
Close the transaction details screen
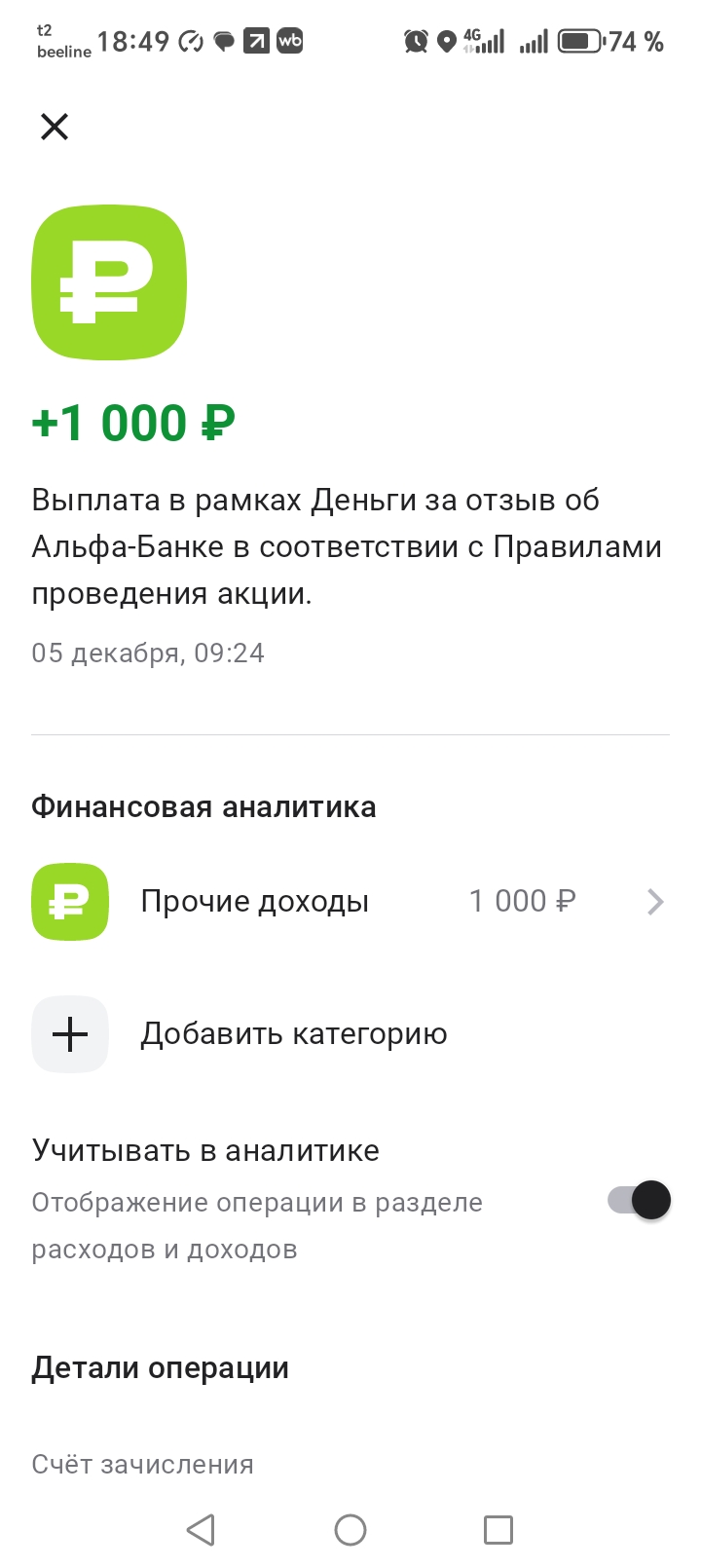[55, 127]
